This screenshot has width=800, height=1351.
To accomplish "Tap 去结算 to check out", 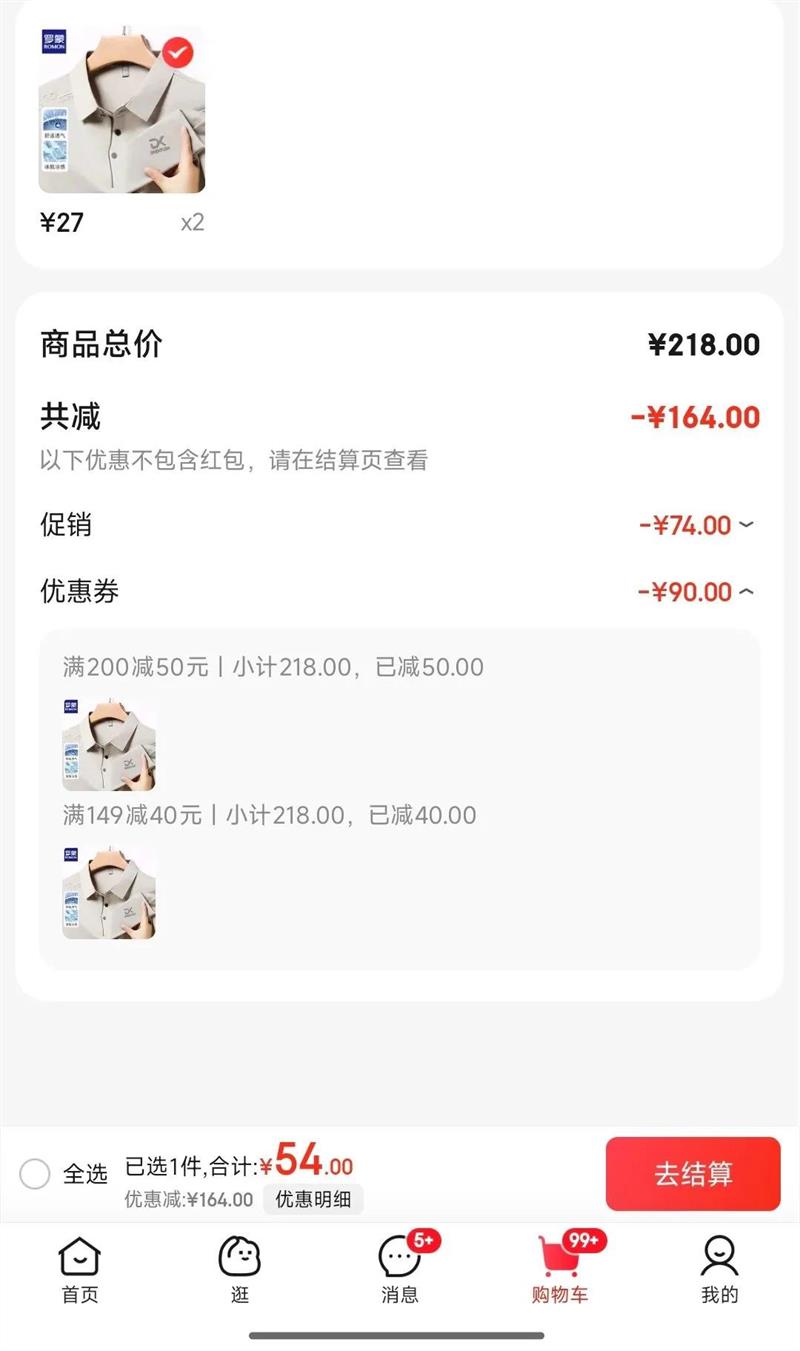I will tap(693, 1174).
